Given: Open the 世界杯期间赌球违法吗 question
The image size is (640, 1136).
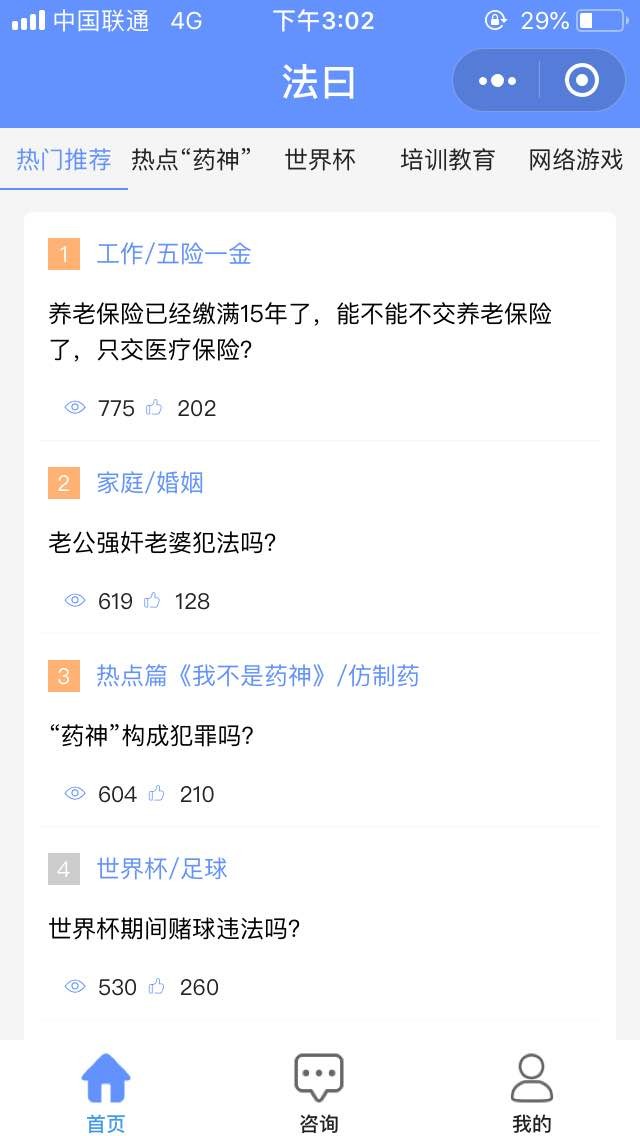Looking at the screenshot, I should [x=174, y=929].
